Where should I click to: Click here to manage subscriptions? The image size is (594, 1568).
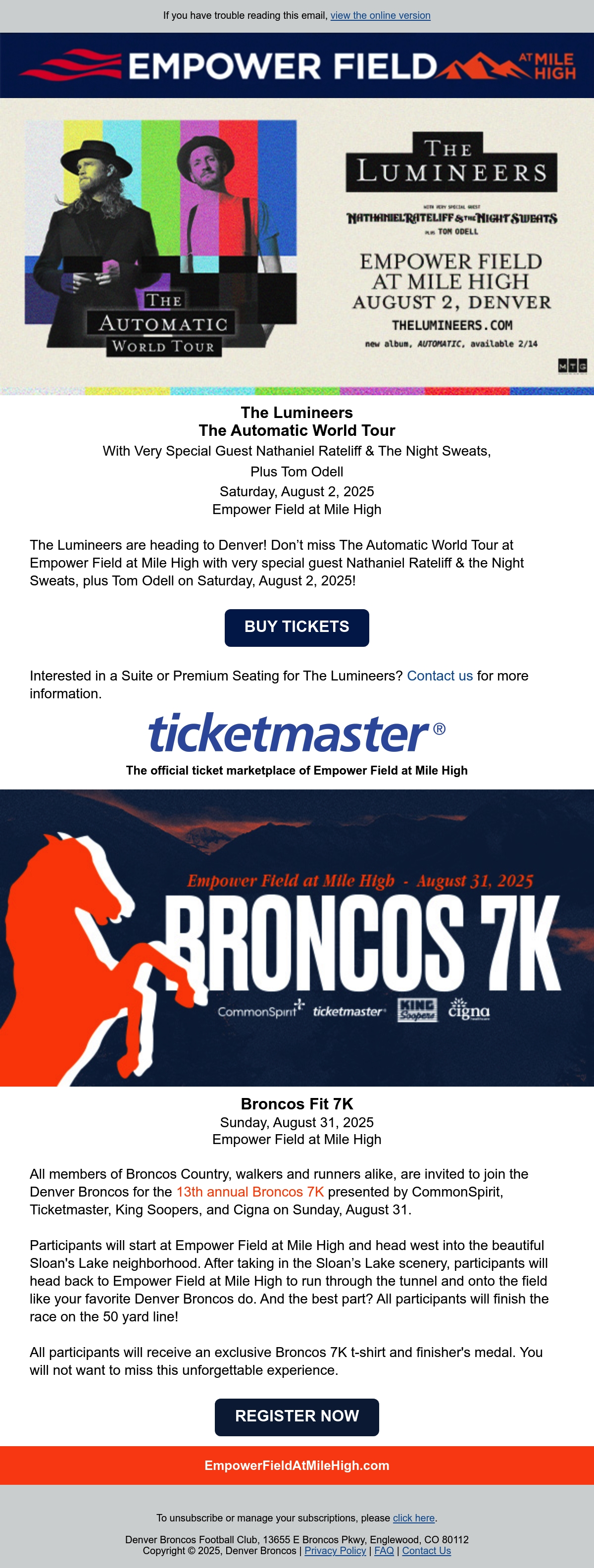coord(414,1518)
